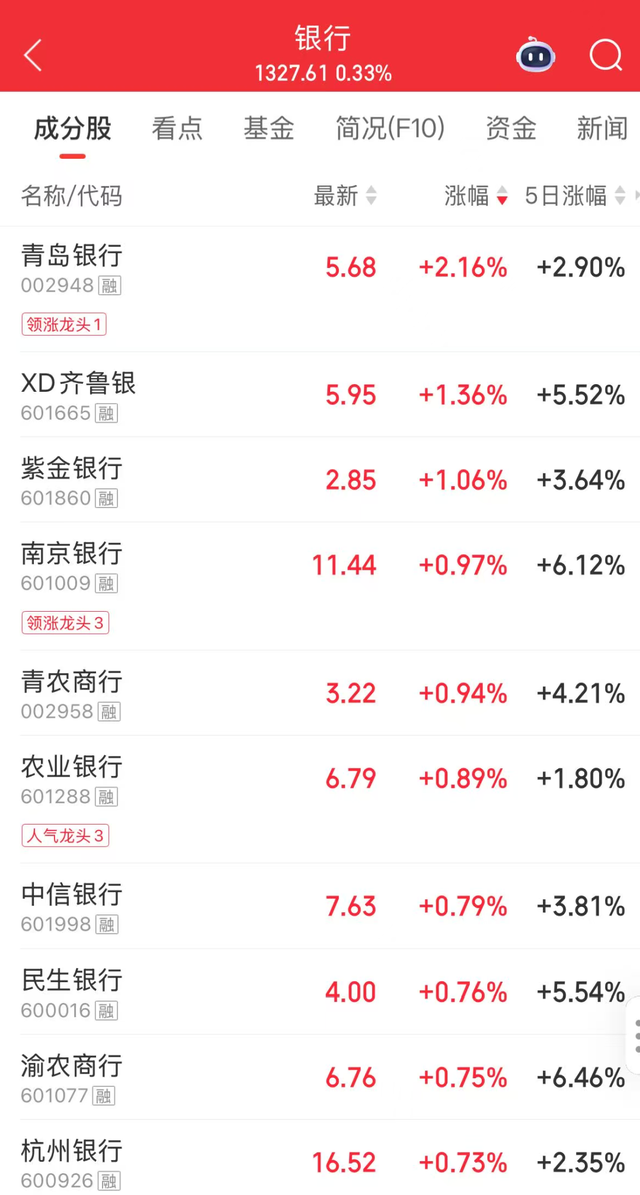Open XD齐鲁银 stock details
The image size is (640, 1195).
(320, 394)
